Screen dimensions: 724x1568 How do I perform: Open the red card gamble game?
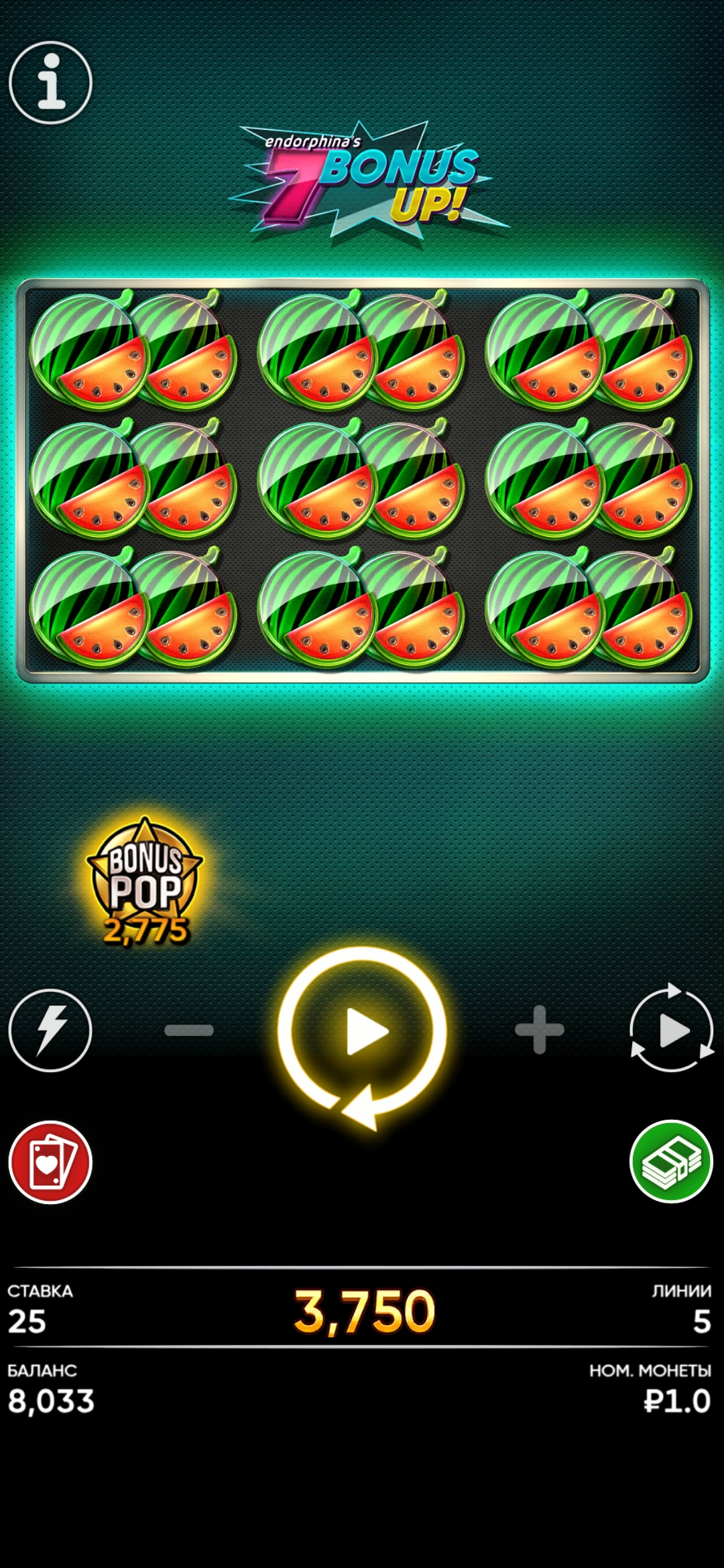(x=50, y=1163)
